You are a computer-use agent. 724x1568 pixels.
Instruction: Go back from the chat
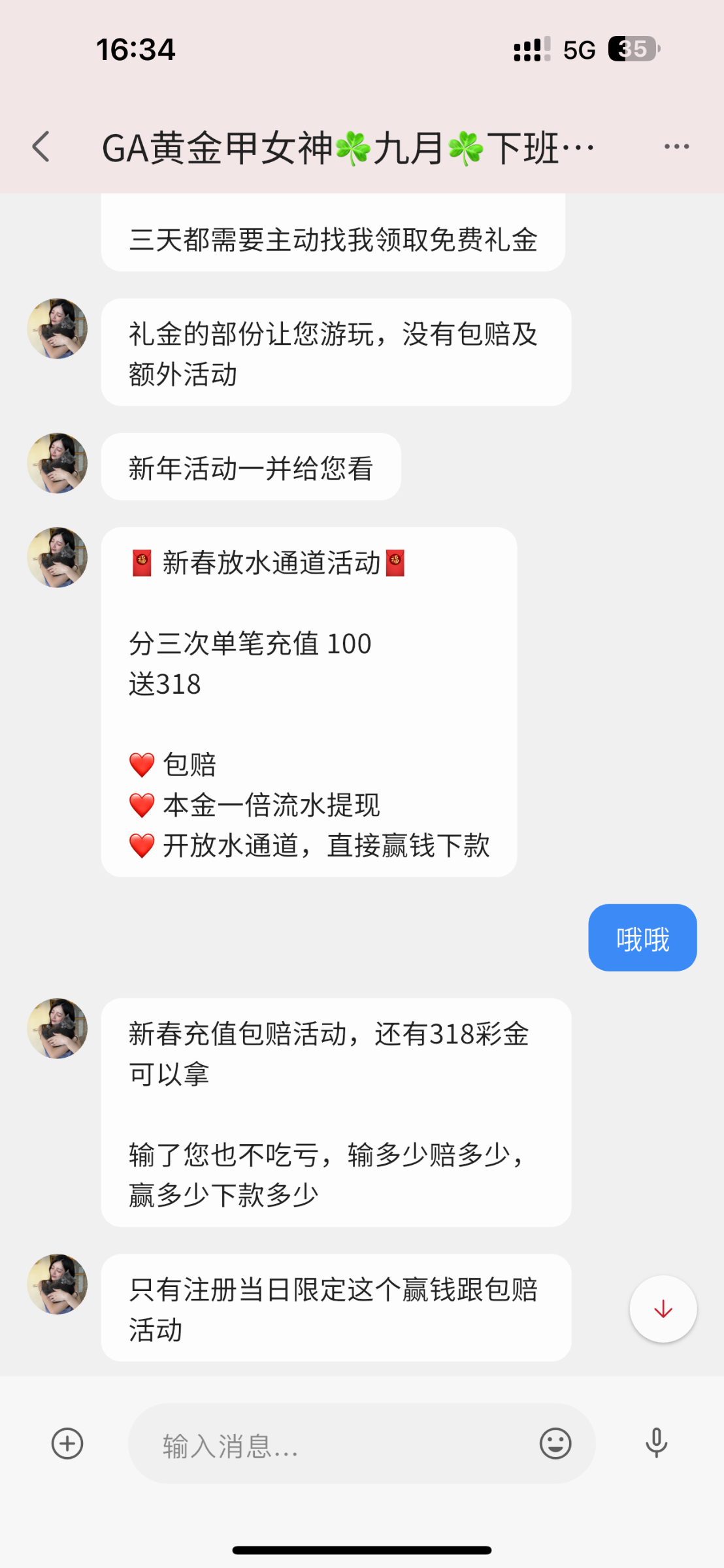[41, 146]
